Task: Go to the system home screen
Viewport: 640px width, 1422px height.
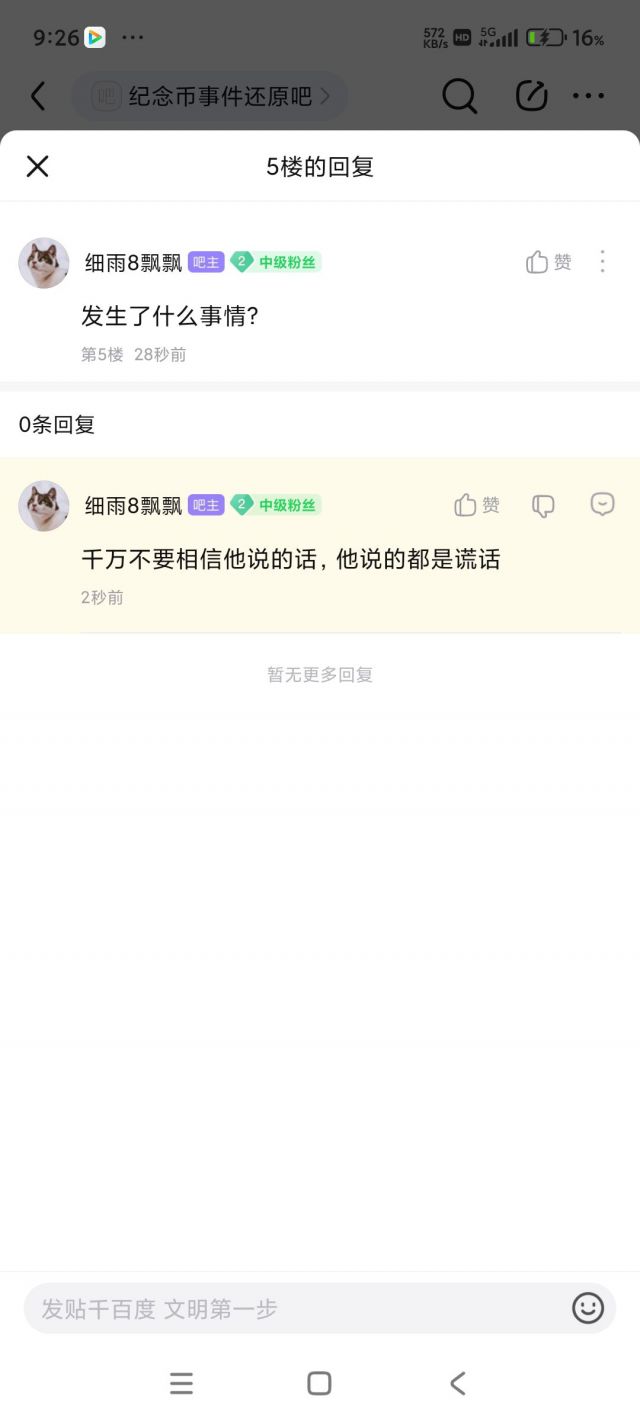Action: (x=319, y=1383)
